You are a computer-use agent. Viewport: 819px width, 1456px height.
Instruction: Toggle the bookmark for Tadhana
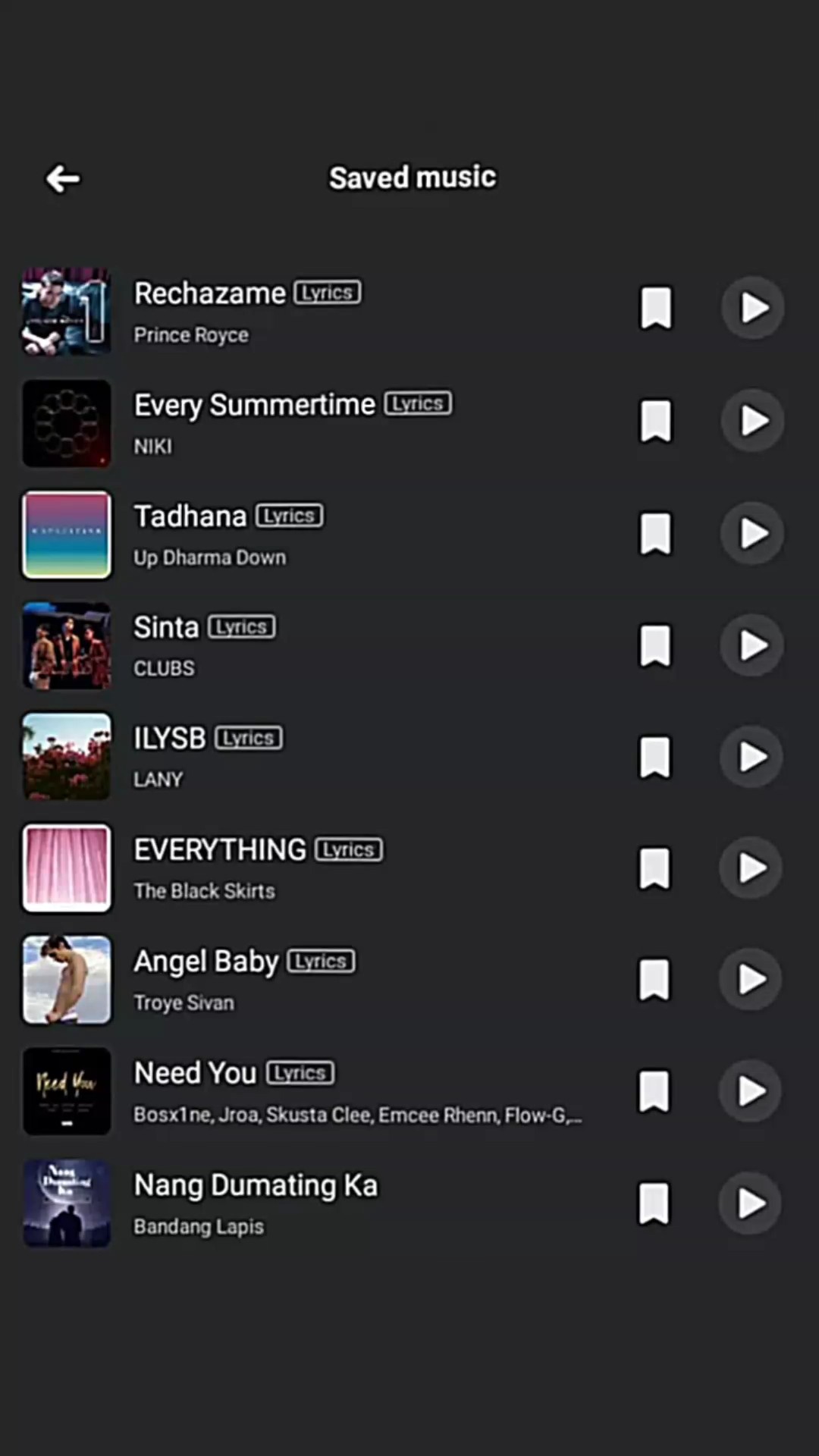pyautogui.click(x=656, y=533)
